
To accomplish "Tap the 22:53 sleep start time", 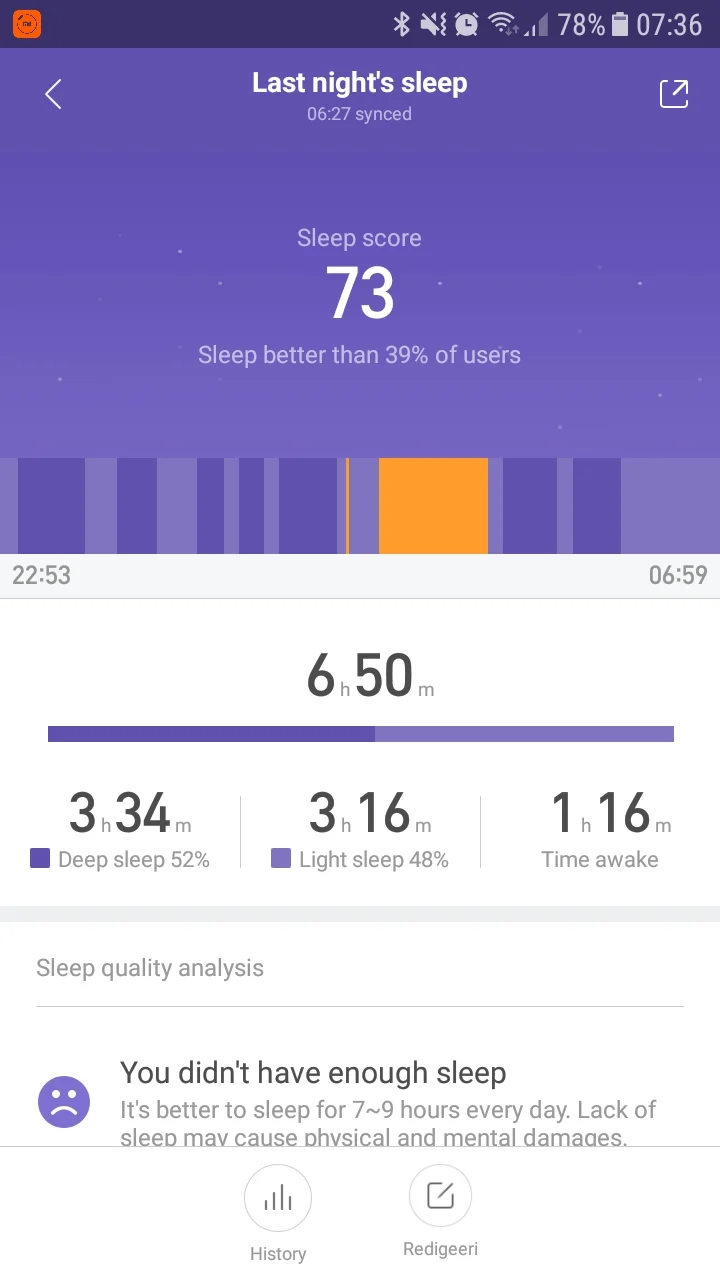I will click(x=41, y=576).
